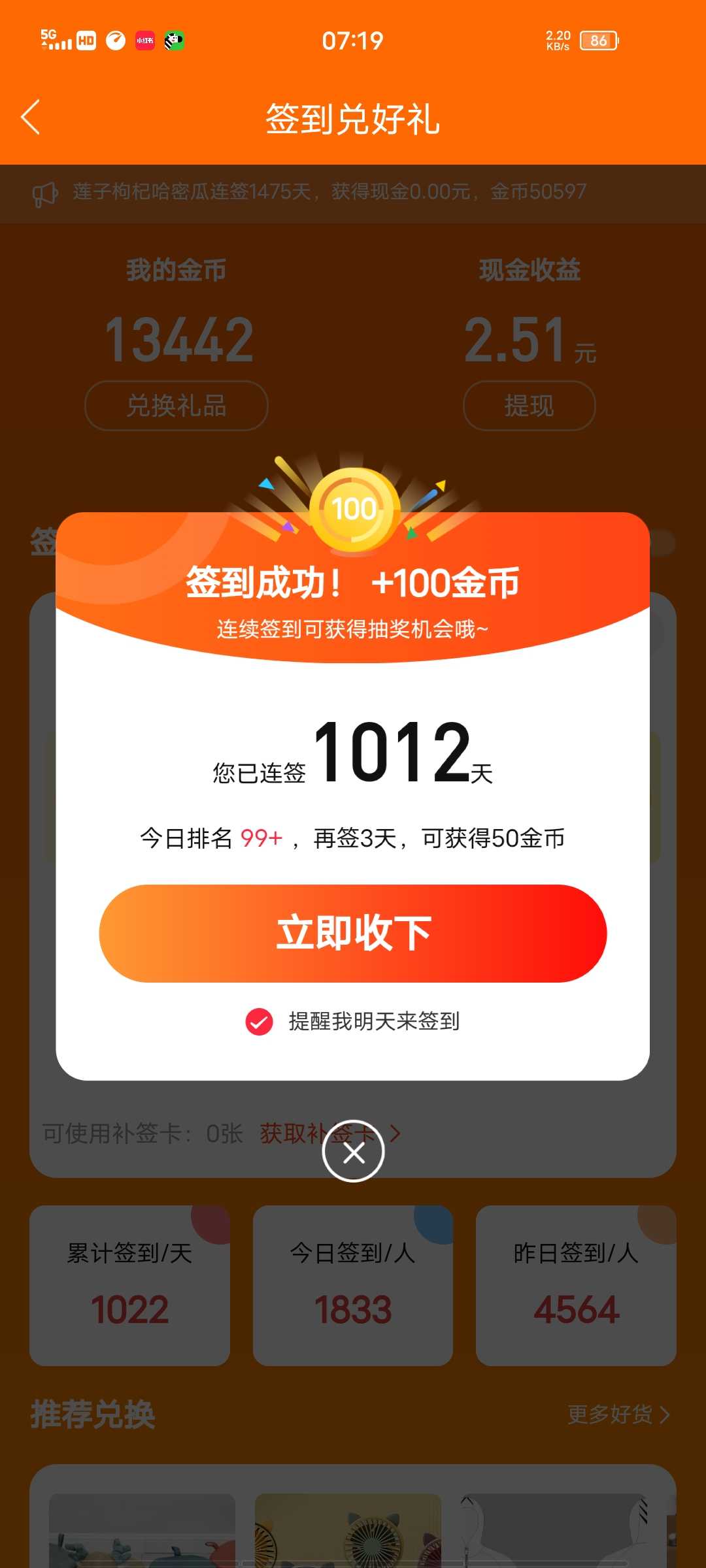Tap the 立即收下 button

(x=353, y=933)
